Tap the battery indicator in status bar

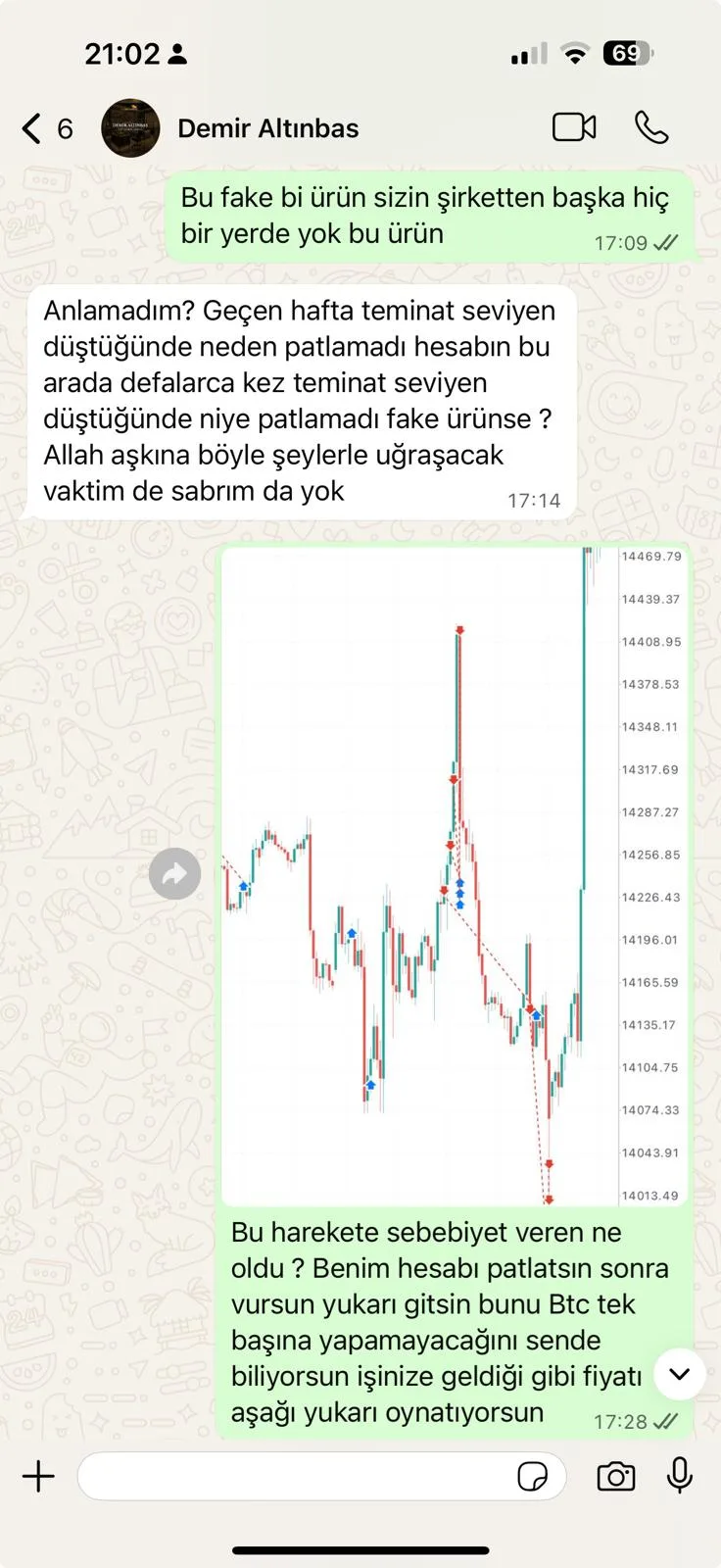pos(627,54)
